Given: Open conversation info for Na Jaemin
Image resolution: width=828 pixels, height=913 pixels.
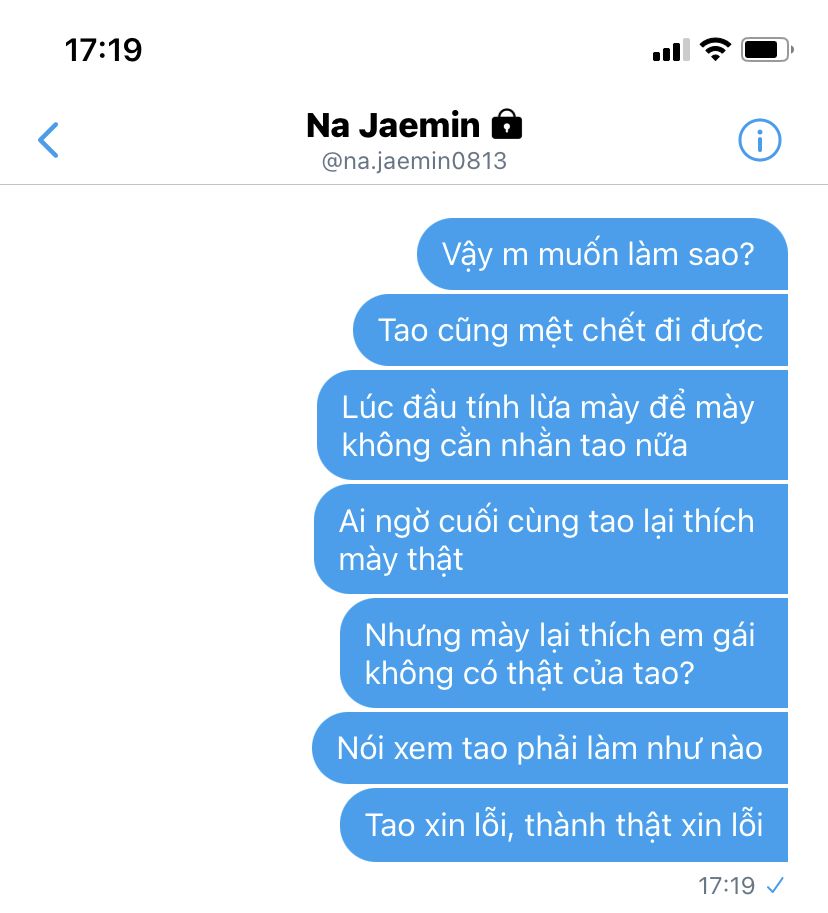Looking at the screenshot, I should [x=759, y=141].
